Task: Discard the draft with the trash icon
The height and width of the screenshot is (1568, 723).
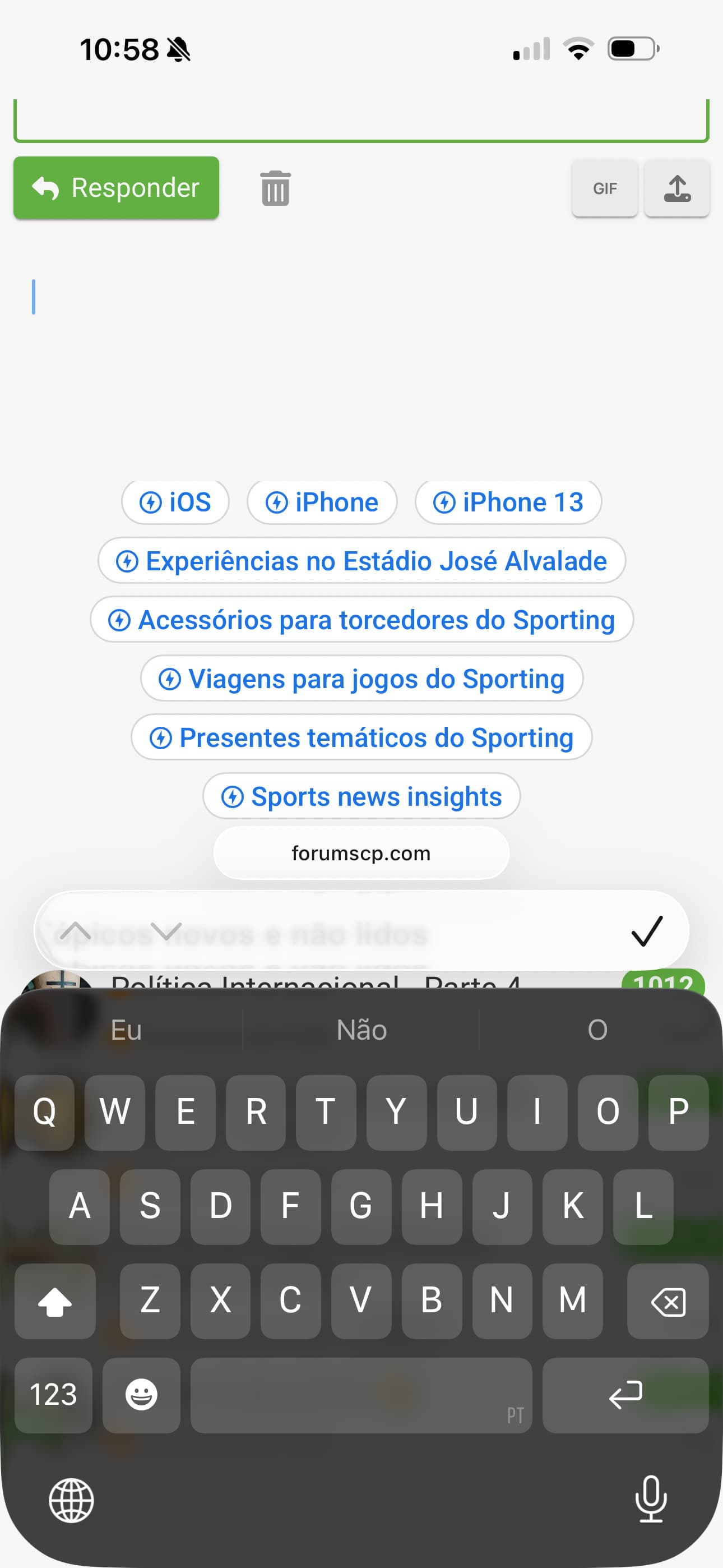Action: 275,188
